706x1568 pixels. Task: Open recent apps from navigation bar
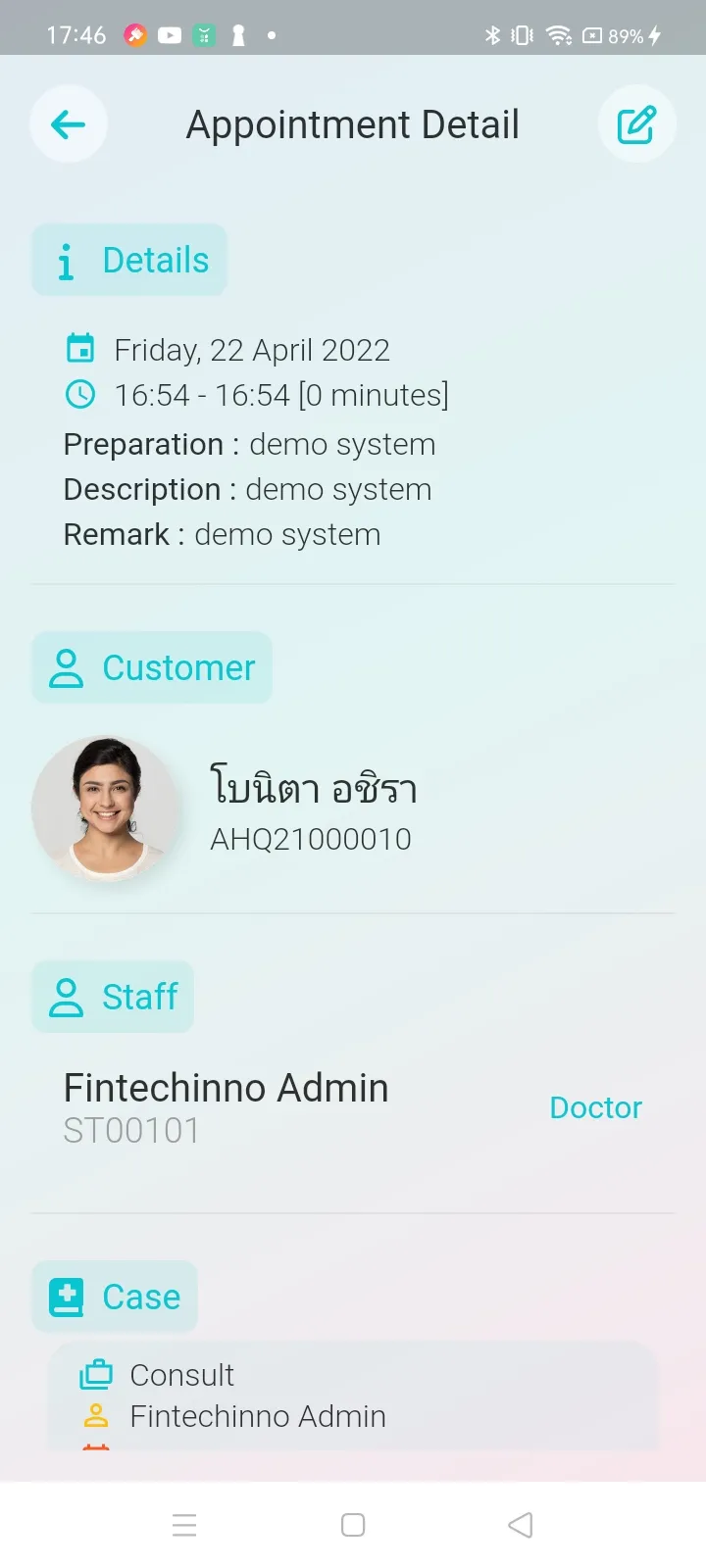[x=184, y=1525]
